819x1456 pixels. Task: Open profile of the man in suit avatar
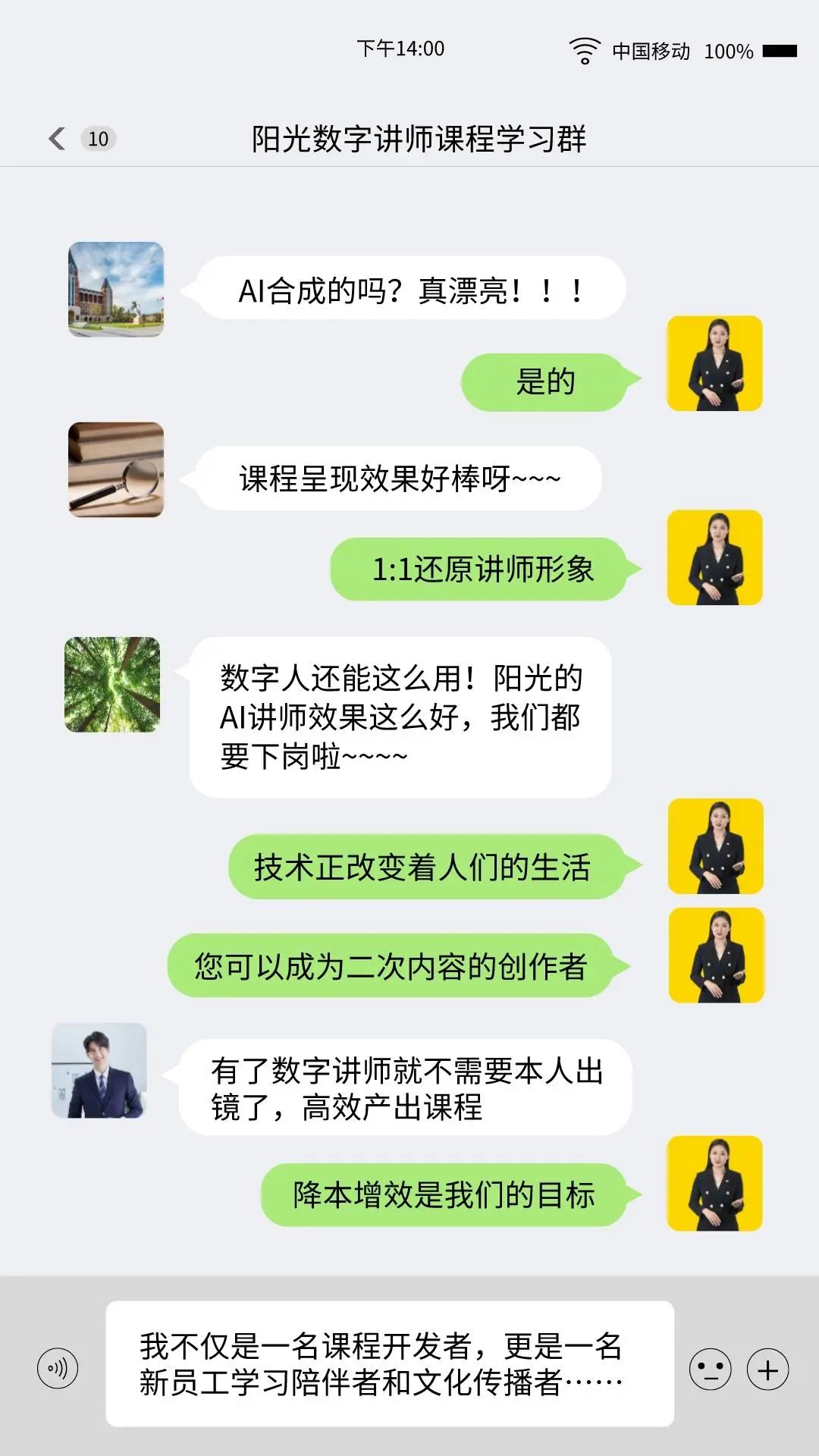(99, 1071)
